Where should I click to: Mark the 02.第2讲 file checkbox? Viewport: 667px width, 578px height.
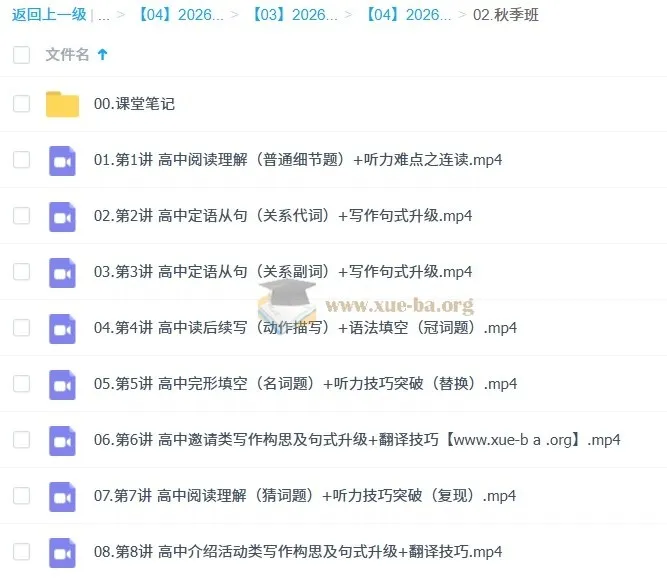pyautogui.click(x=21, y=216)
